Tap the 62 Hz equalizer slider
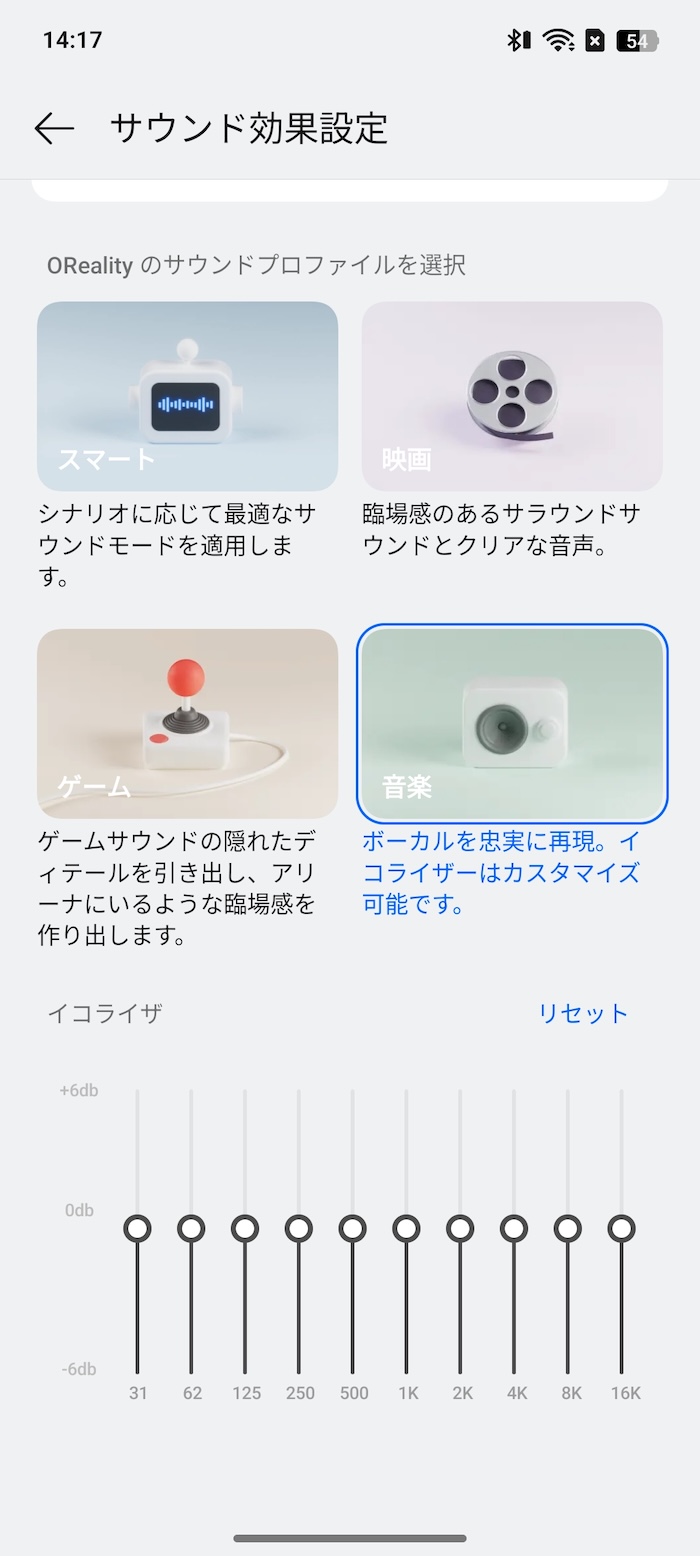The width and height of the screenshot is (700, 1556). 191,1228
